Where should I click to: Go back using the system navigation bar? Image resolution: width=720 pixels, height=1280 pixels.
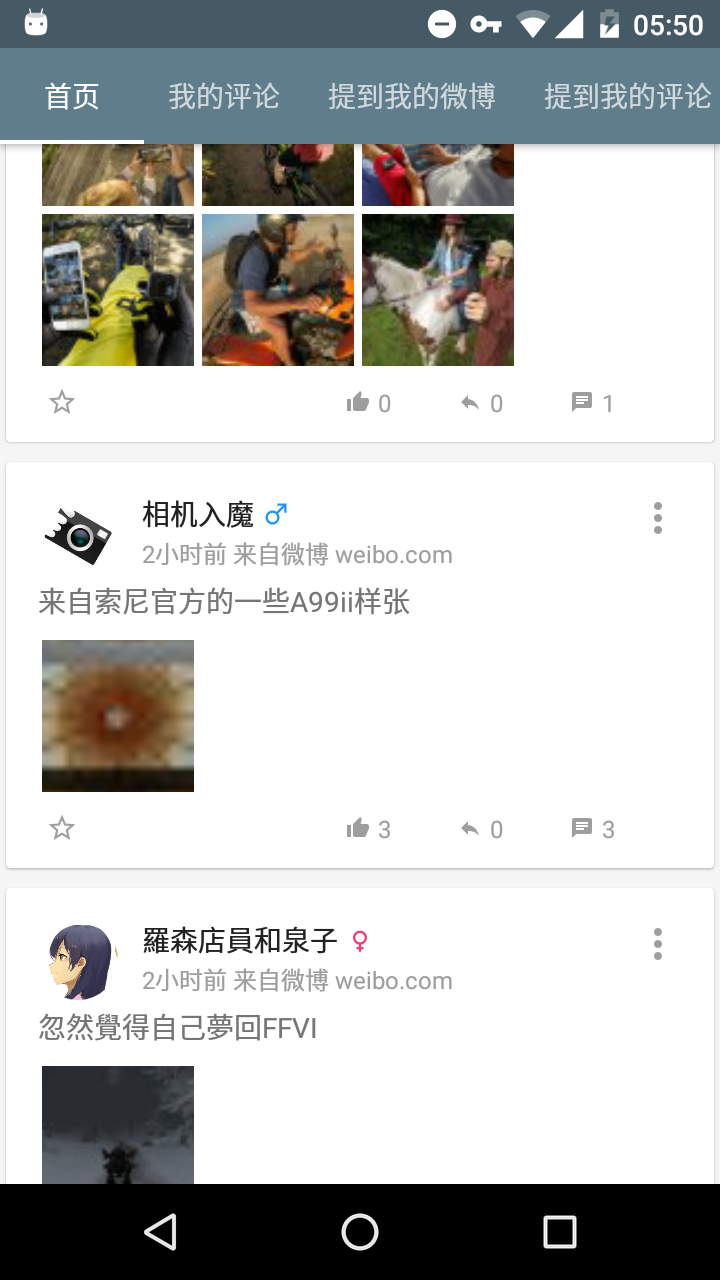click(160, 1232)
